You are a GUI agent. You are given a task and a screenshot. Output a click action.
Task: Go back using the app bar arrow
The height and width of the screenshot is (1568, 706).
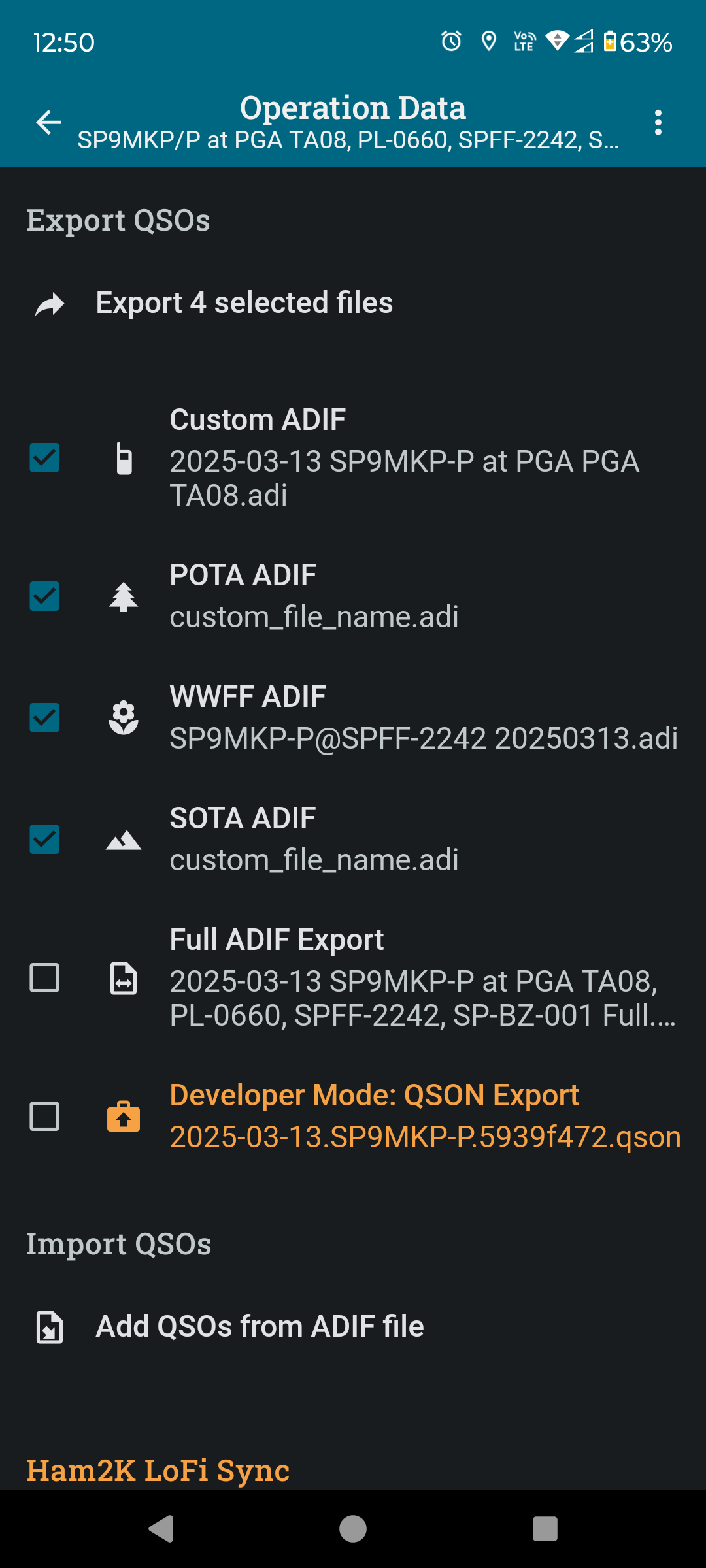pos(48,122)
